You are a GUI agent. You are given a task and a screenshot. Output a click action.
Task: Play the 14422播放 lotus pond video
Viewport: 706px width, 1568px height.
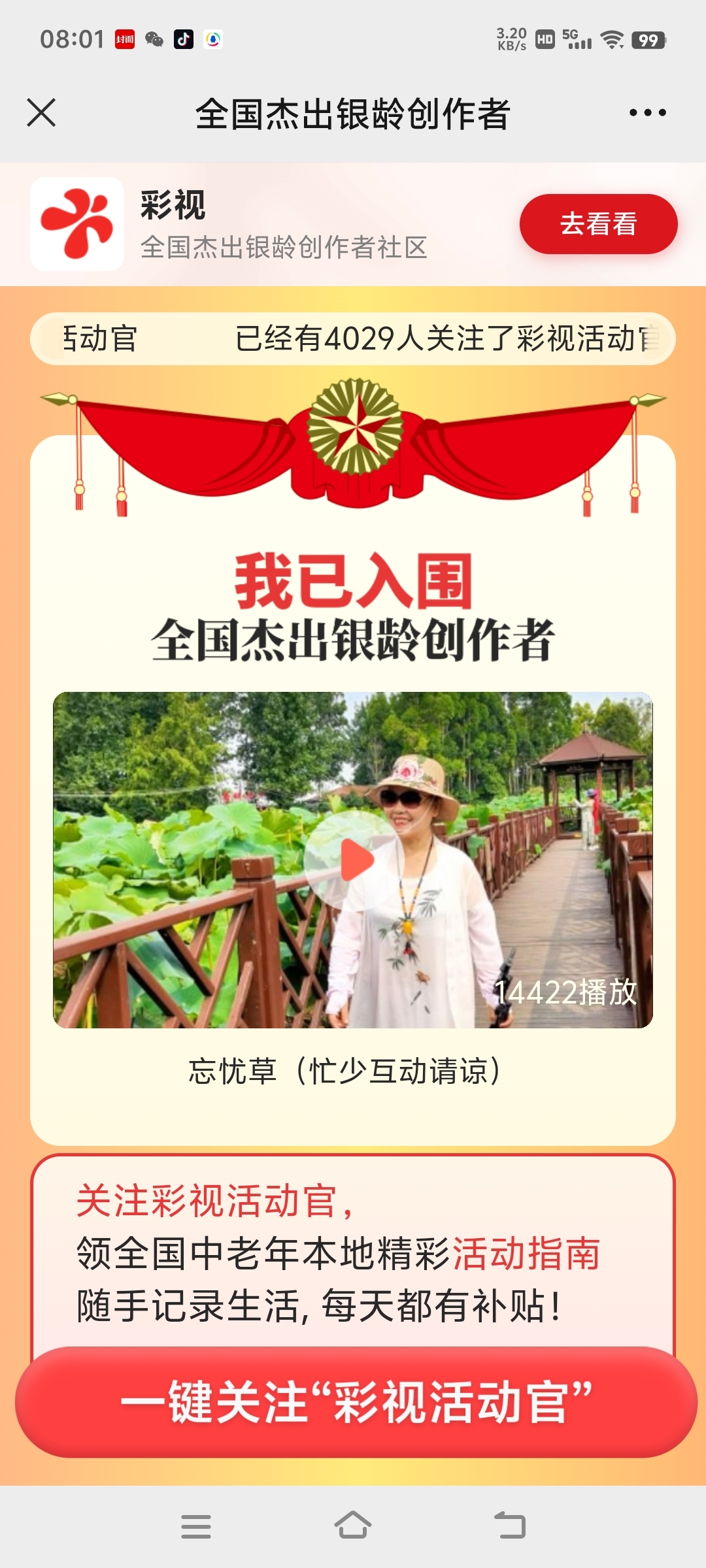[x=354, y=860]
